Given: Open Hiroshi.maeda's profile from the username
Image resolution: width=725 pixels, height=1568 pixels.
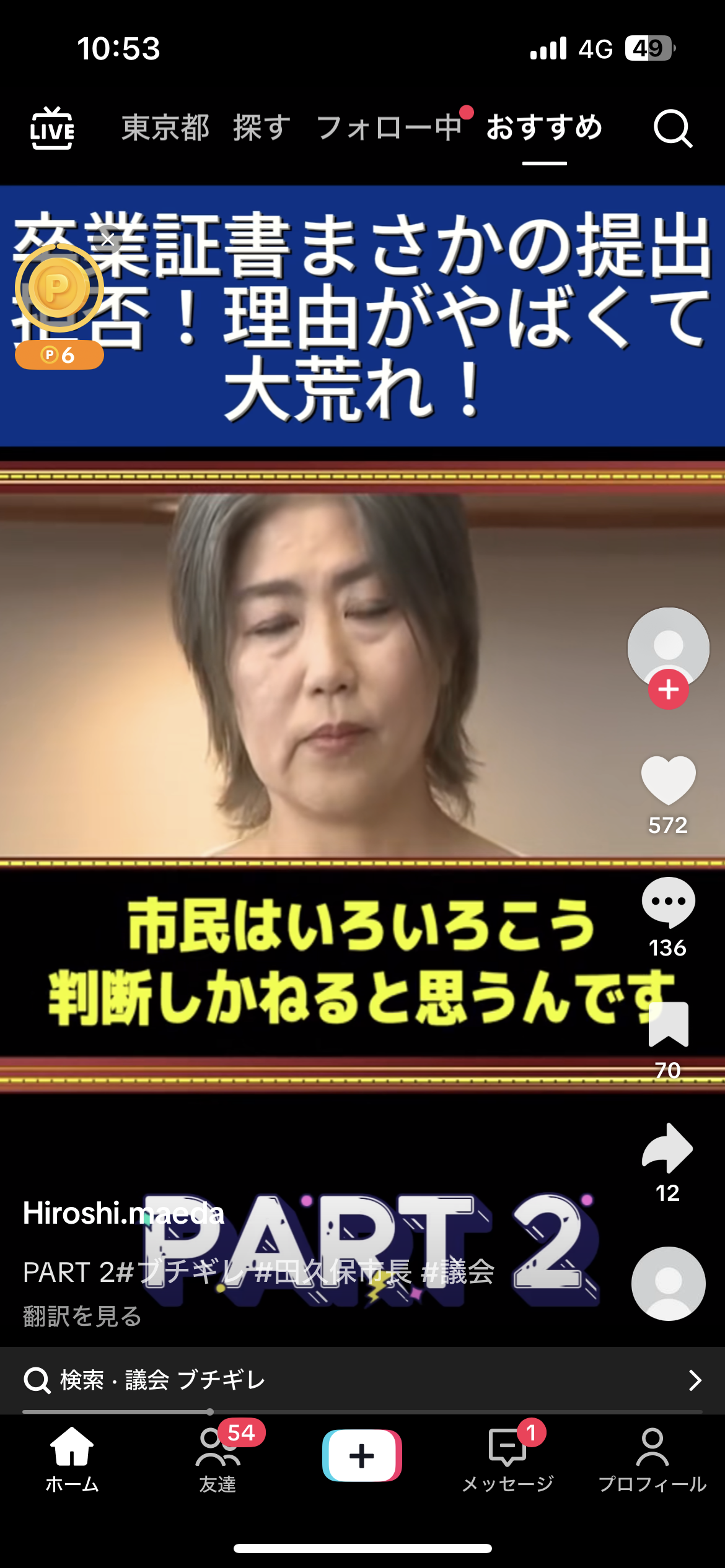Looking at the screenshot, I should click(x=123, y=1213).
